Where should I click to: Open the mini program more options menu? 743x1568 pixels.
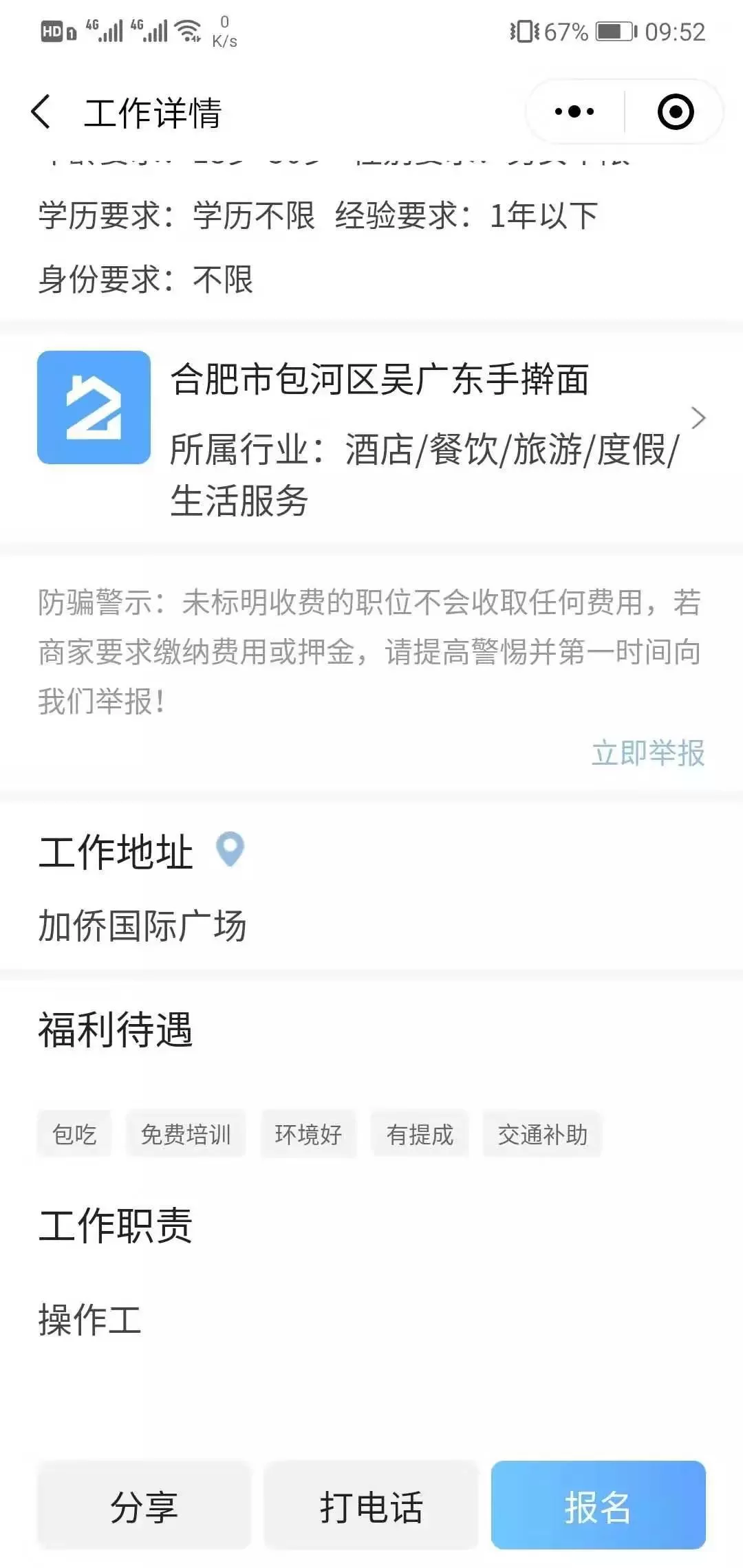pos(574,111)
